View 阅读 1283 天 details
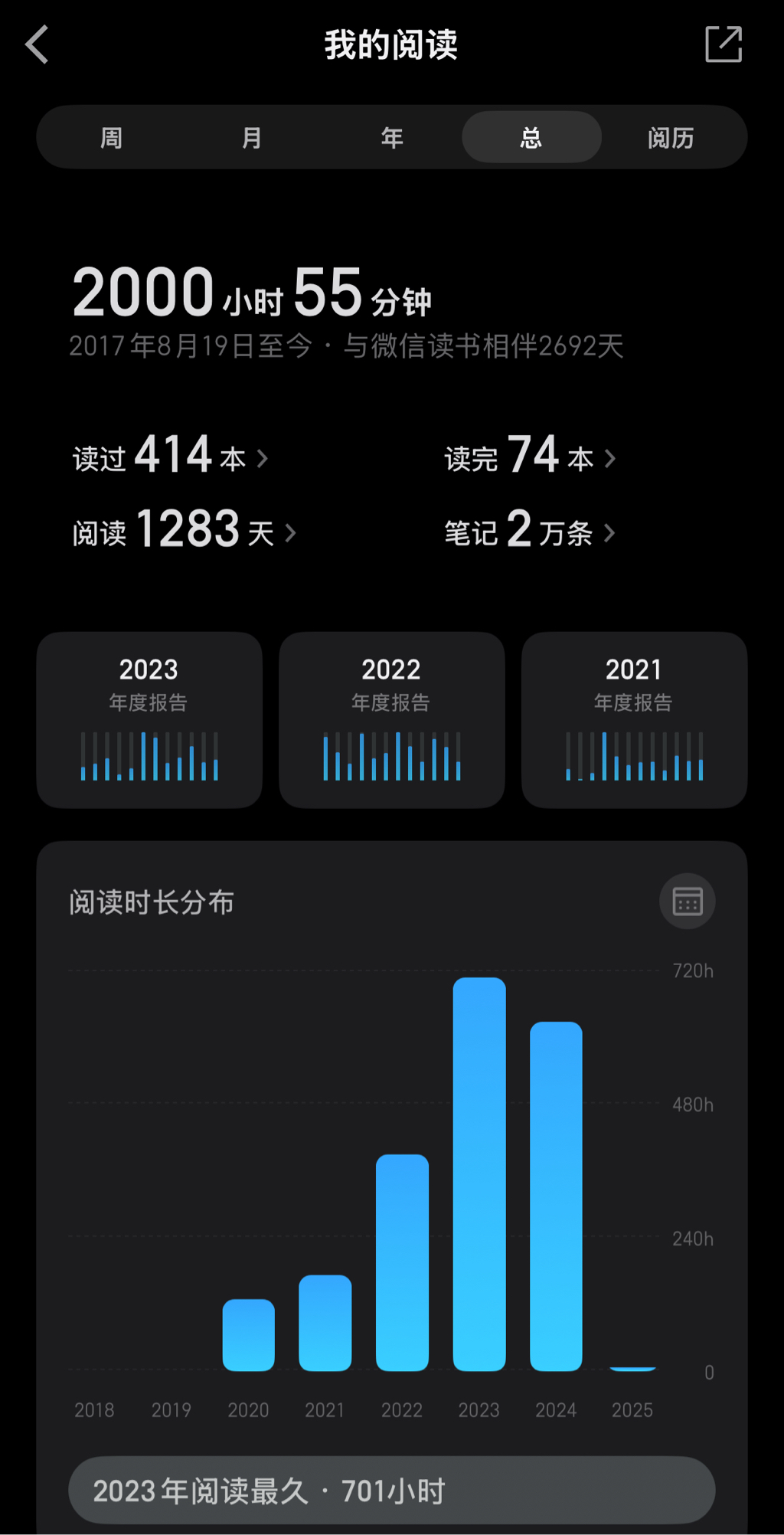The height and width of the screenshot is (1535, 784). (184, 531)
